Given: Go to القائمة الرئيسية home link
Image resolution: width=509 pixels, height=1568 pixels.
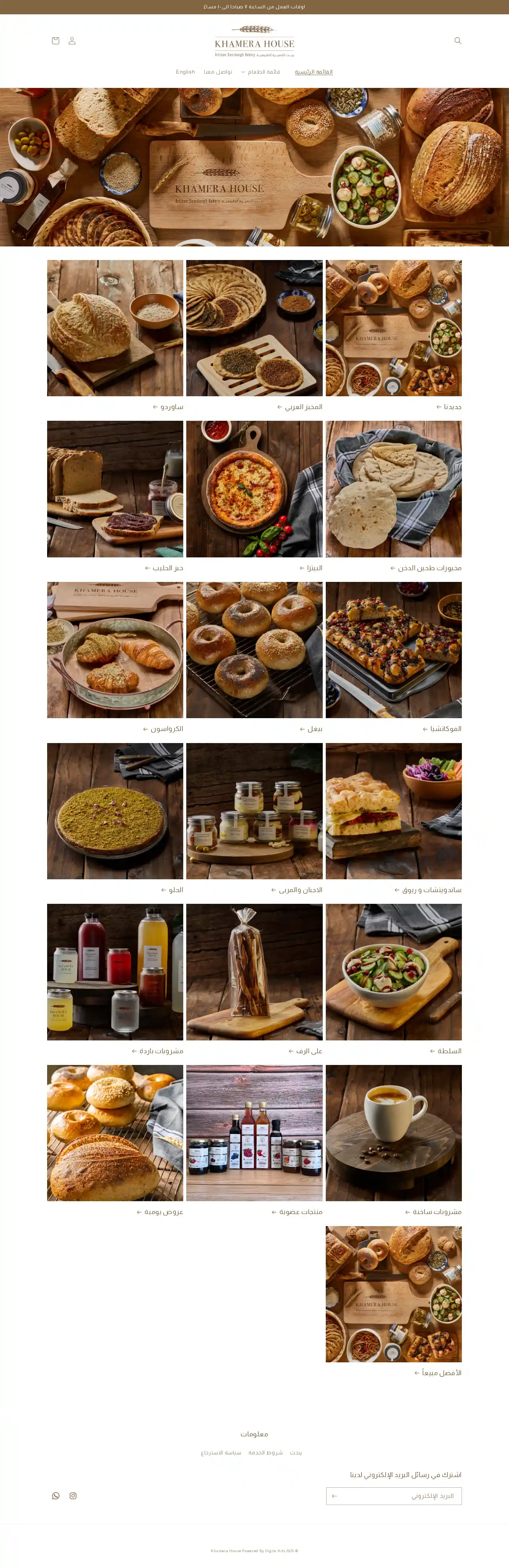Looking at the screenshot, I should coord(313,72).
